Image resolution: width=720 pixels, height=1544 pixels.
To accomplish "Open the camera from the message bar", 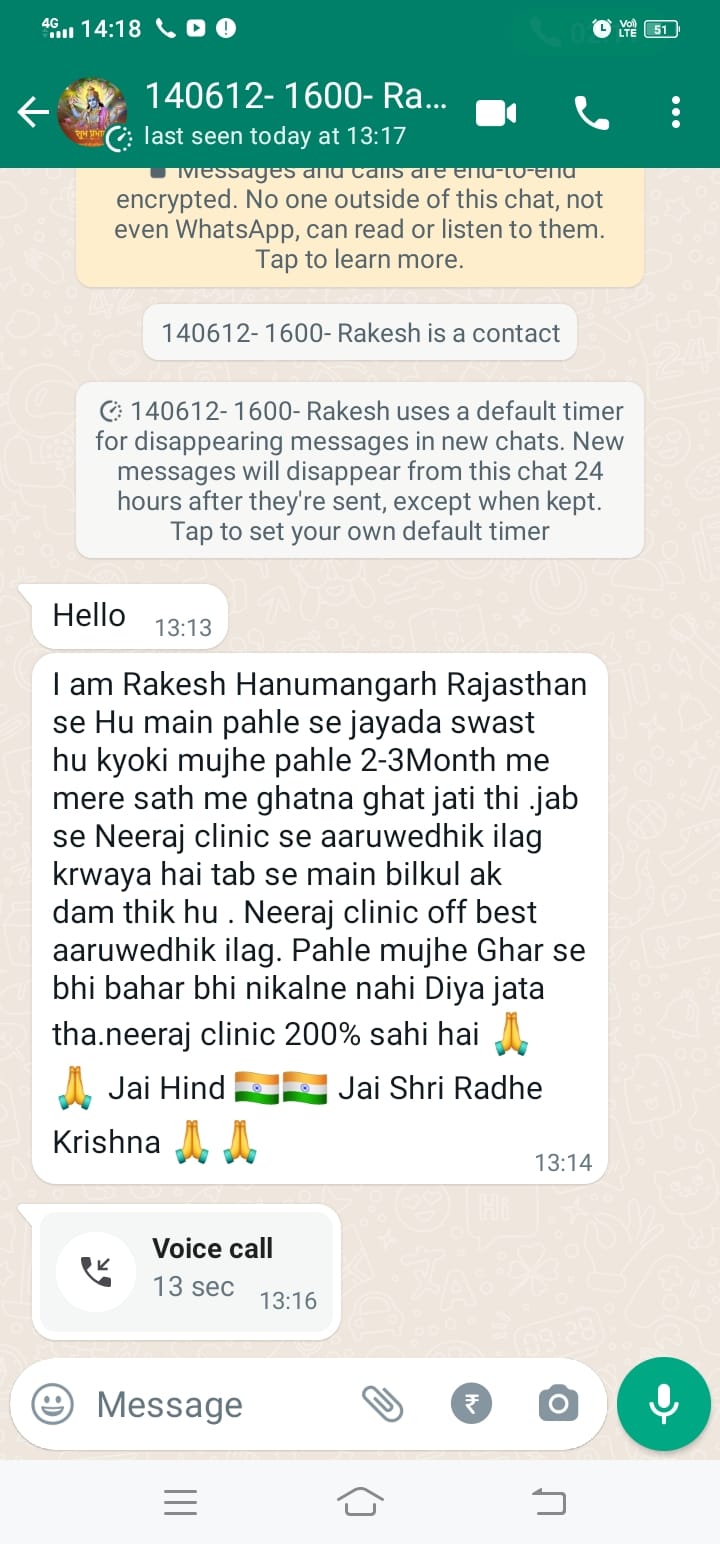I will pyautogui.click(x=558, y=1404).
